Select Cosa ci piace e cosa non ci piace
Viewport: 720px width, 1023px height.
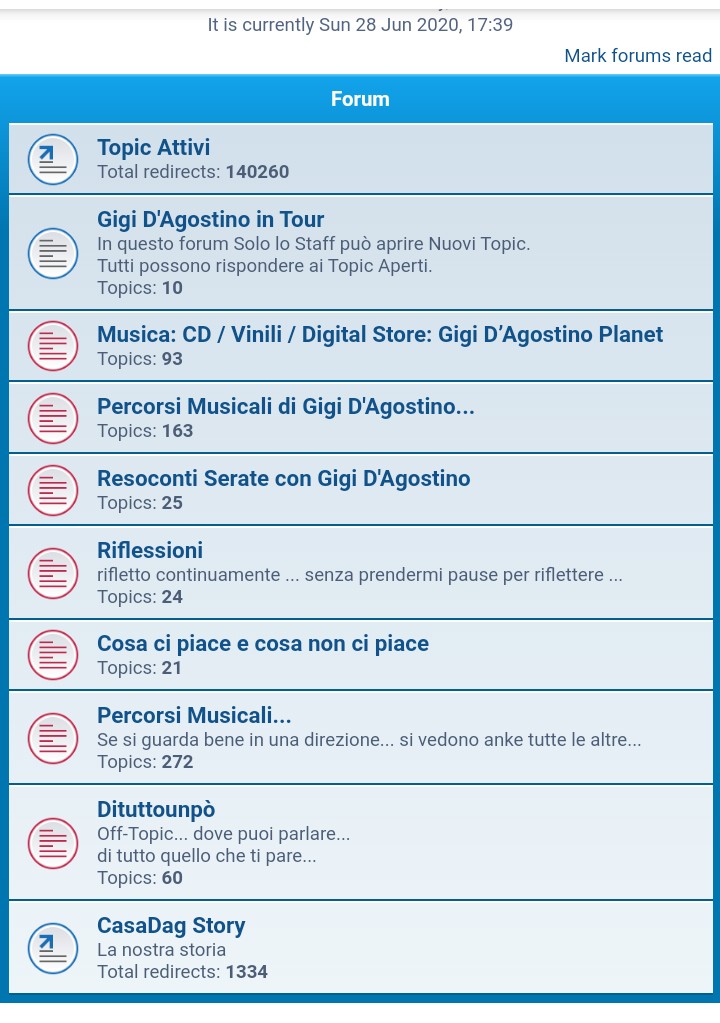(x=263, y=643)
